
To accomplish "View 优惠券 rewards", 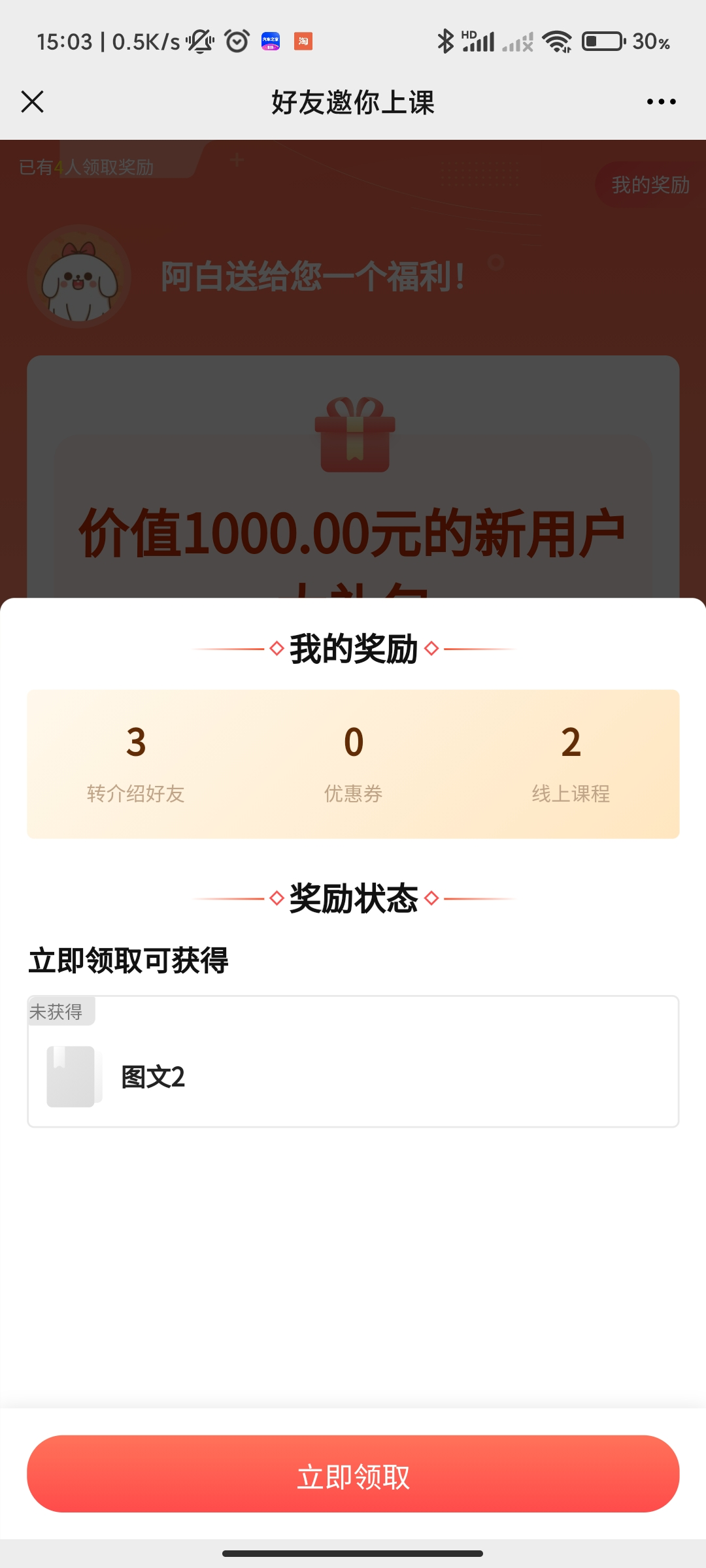I will click(x=353, y=763).
